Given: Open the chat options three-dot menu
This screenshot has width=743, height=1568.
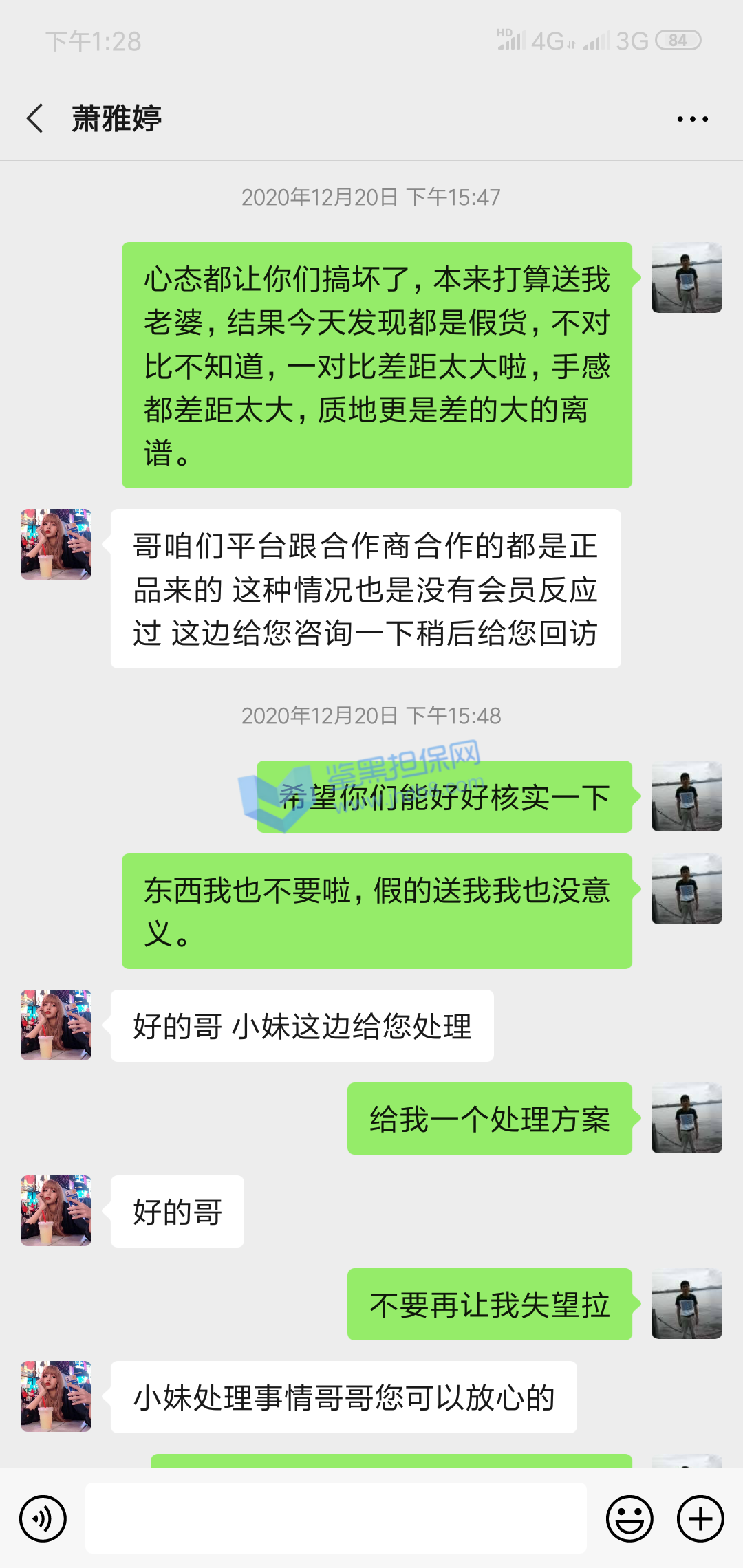Looking at the screenshot, I should coord(692,119).
